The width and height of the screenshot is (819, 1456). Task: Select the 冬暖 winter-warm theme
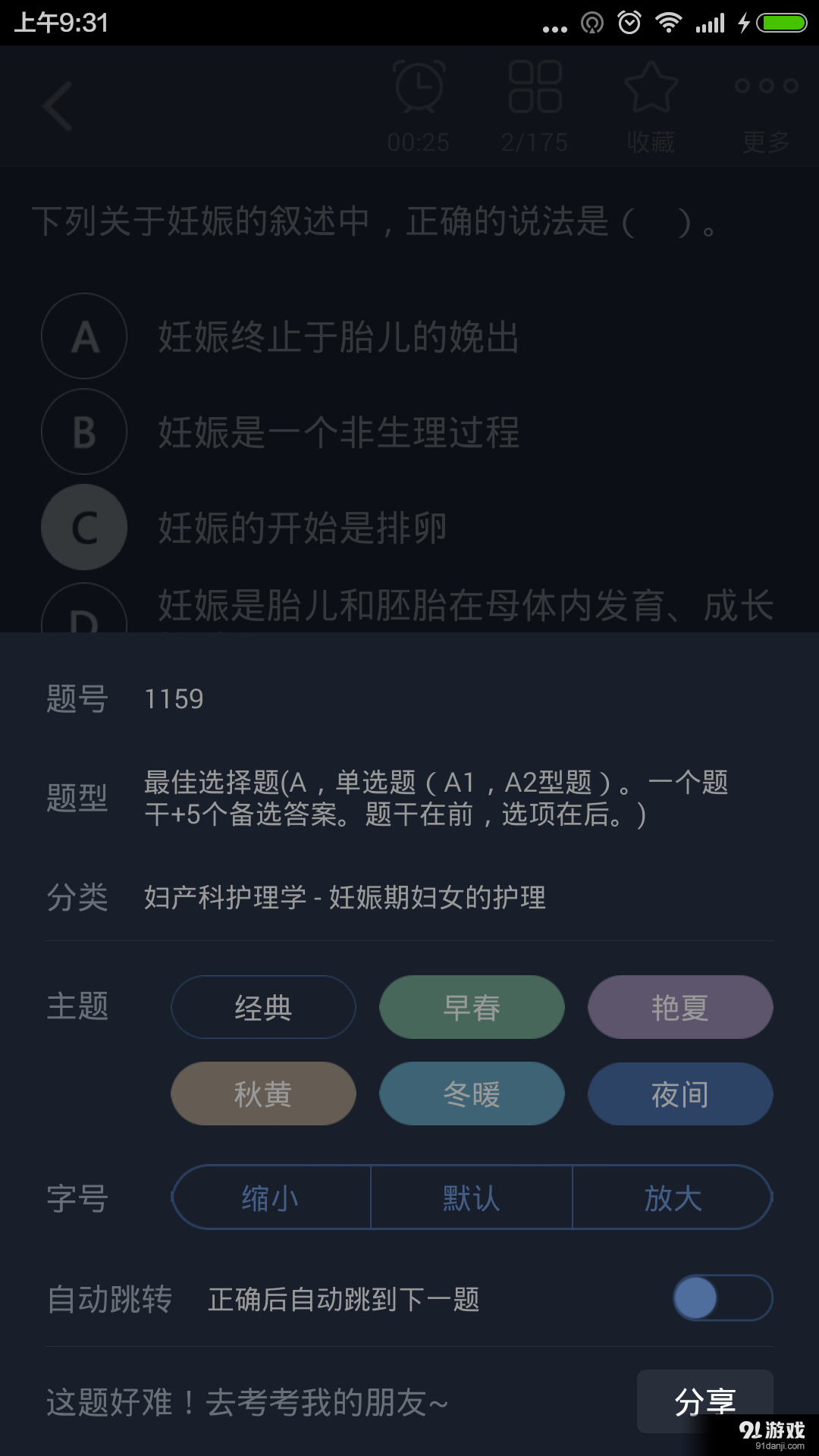471,1094
